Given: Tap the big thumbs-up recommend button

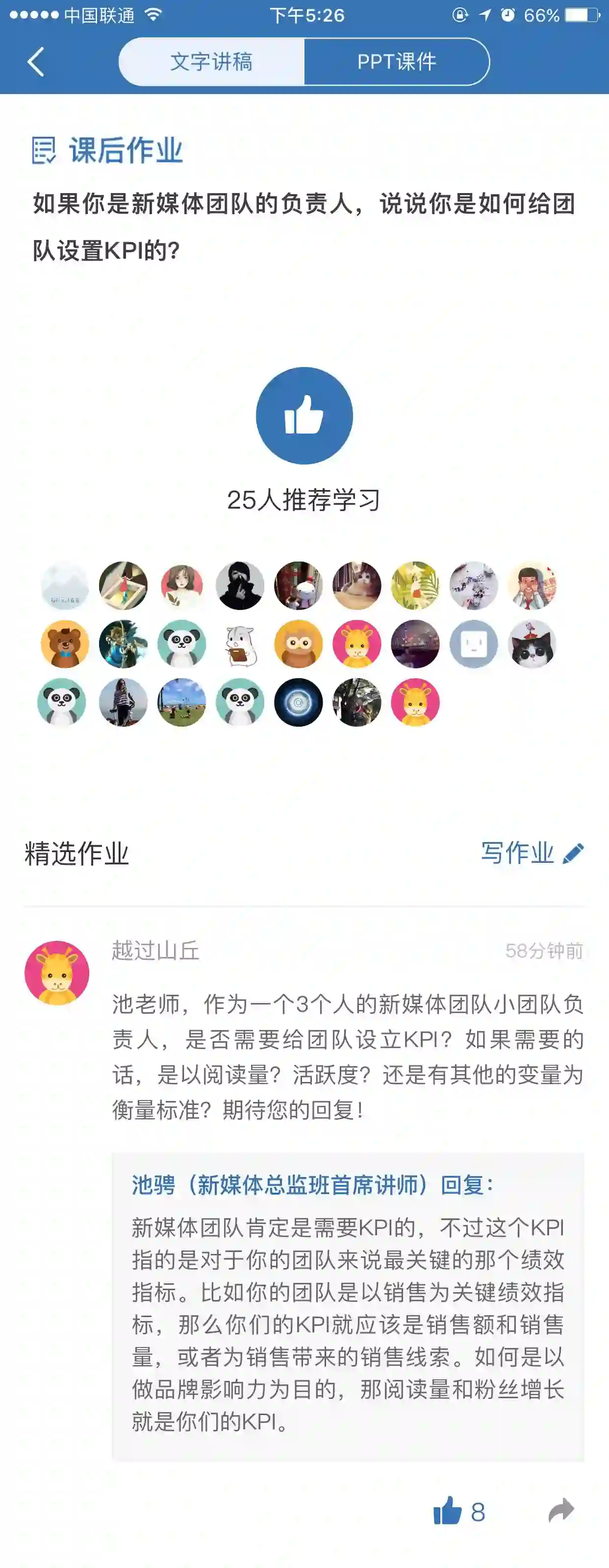Looking at the screenshot, I should click(304, 416).
